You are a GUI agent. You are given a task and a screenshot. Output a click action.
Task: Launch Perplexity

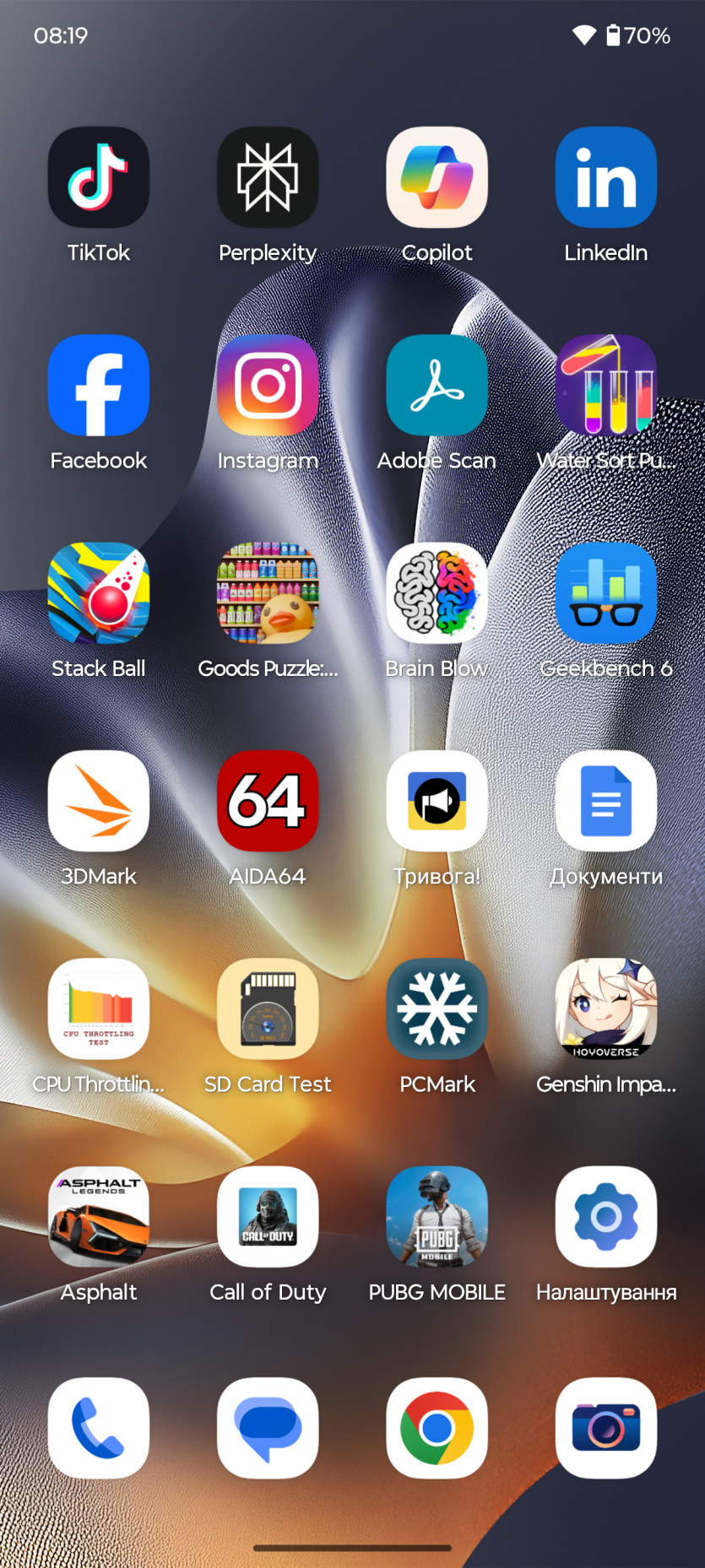(268, 178)
